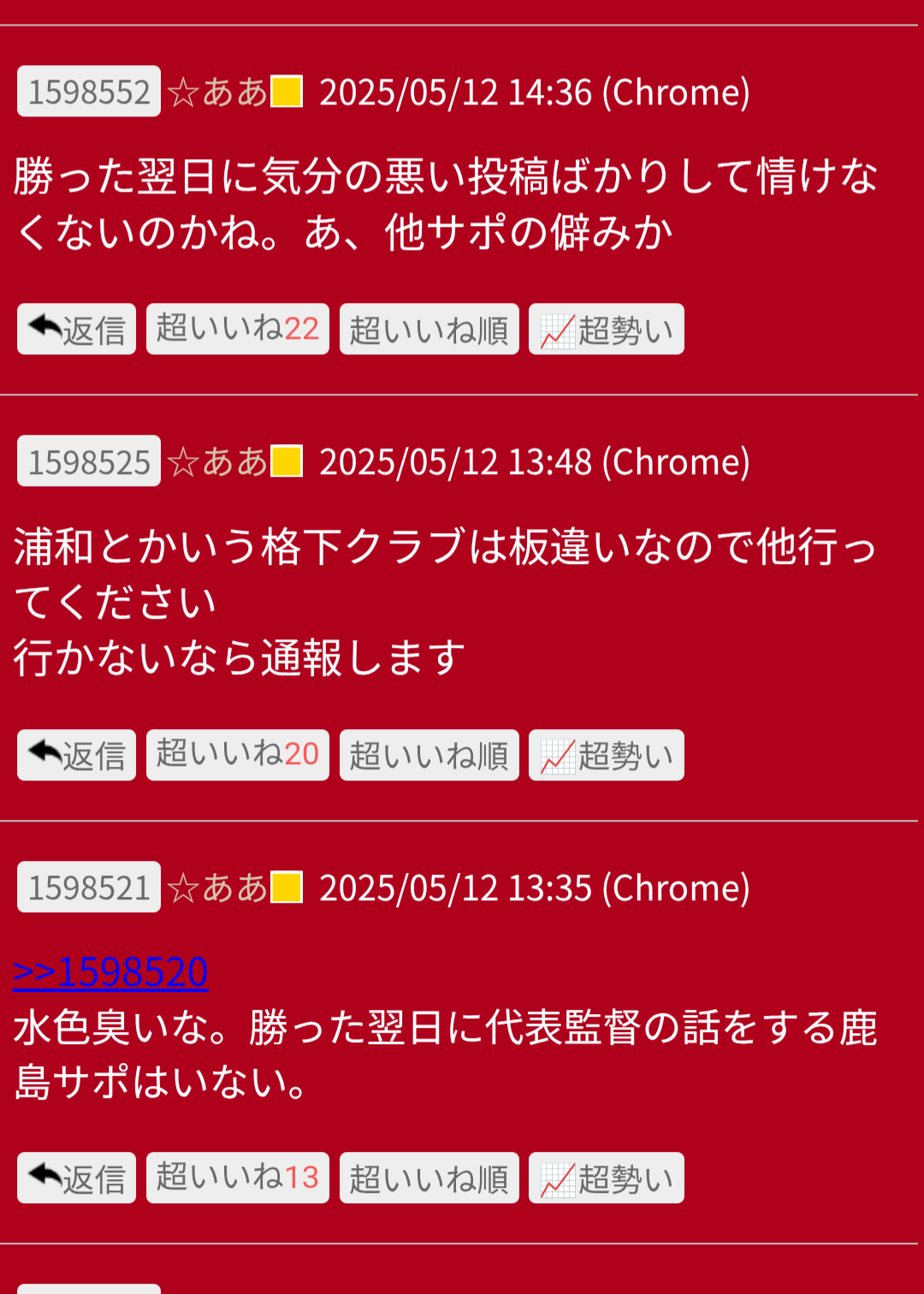
Task: Open 超勢い under post 1598552
Action: (x=606, y=329)
